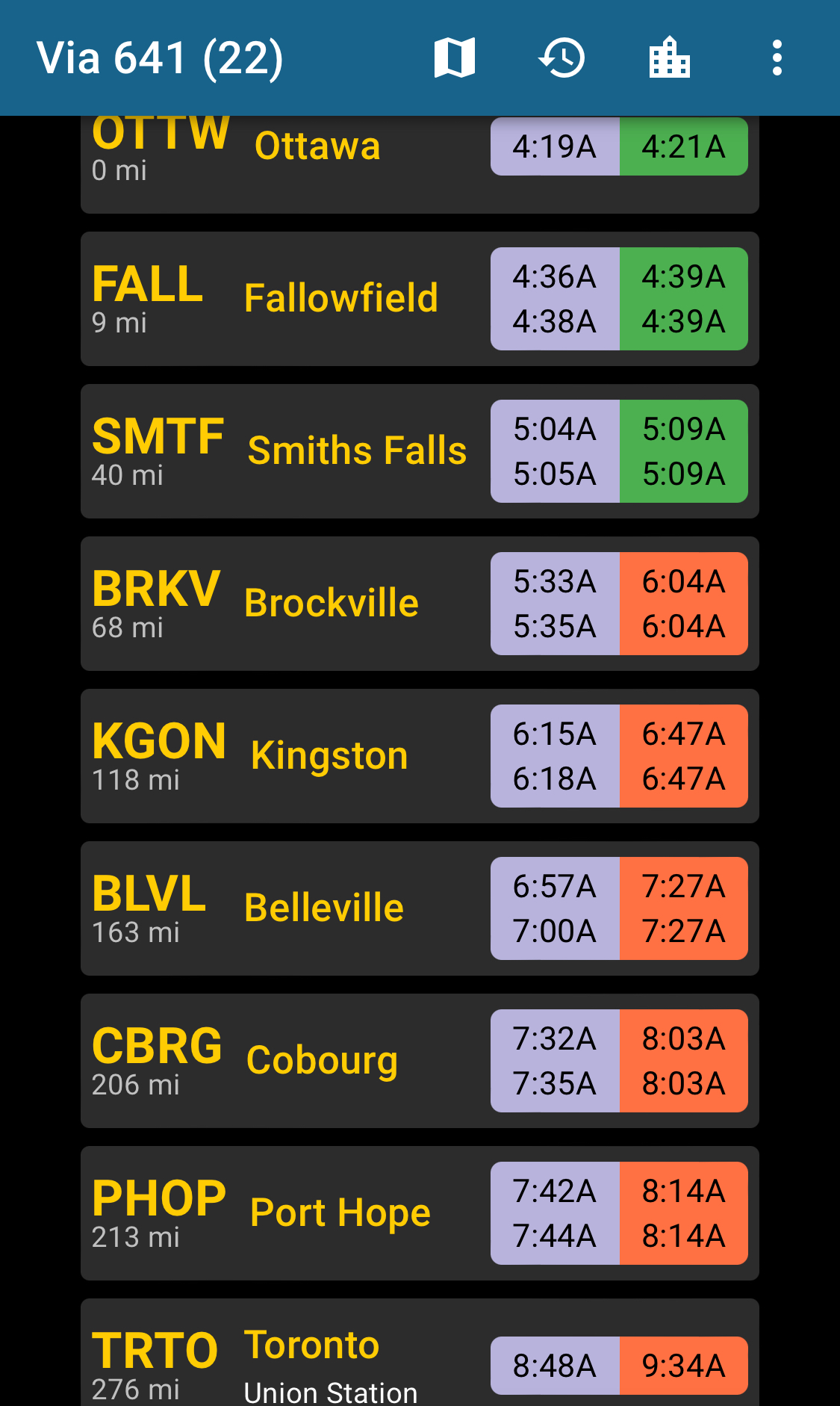The height and width of the screenshot is (1406, 840).
Task: Open the overflow menu
Action: [x=777, y=58]
